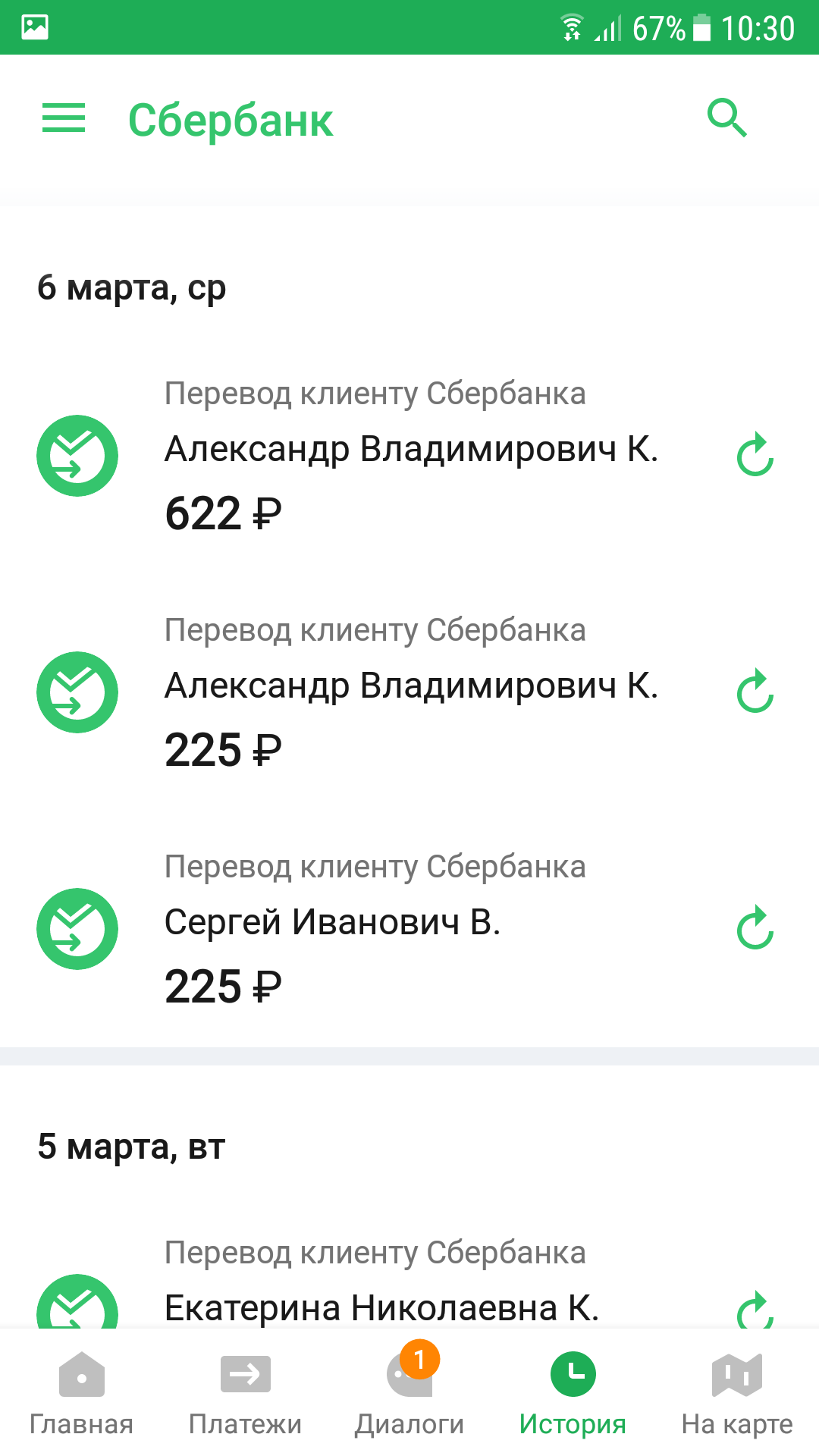Image resolution: width=819 pixels, height=1456 pixels.
Task: Repeat the 622 ₽ transfer
Action: pyautogui.click(x=755, y=455)
